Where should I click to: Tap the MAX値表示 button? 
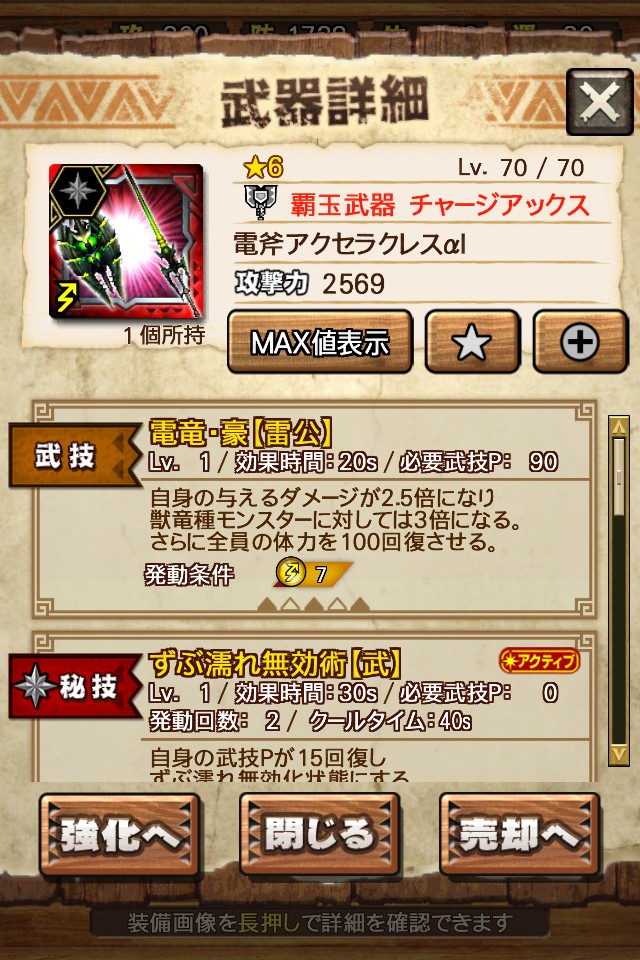coord(320,342)
